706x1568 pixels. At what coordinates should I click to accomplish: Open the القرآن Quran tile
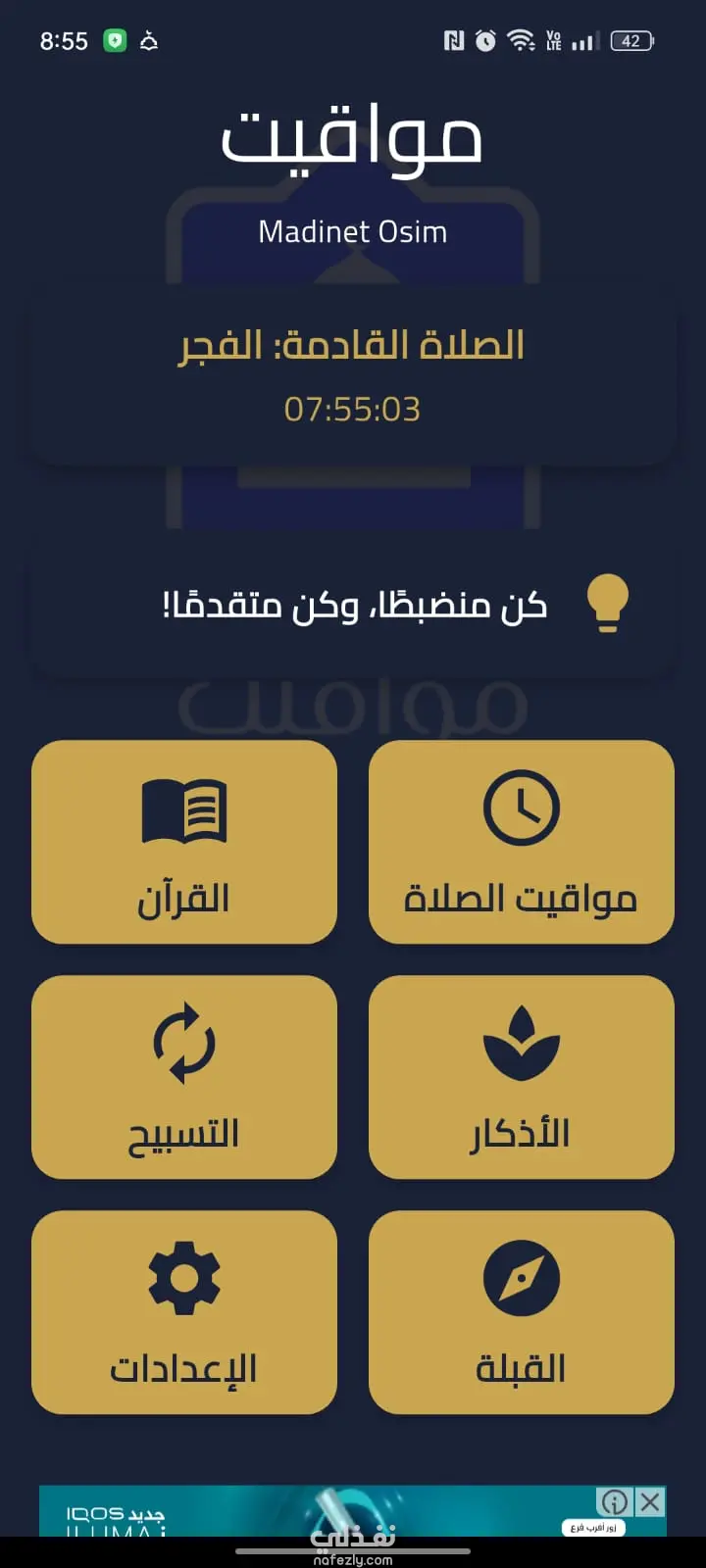[x=184, y=842]
